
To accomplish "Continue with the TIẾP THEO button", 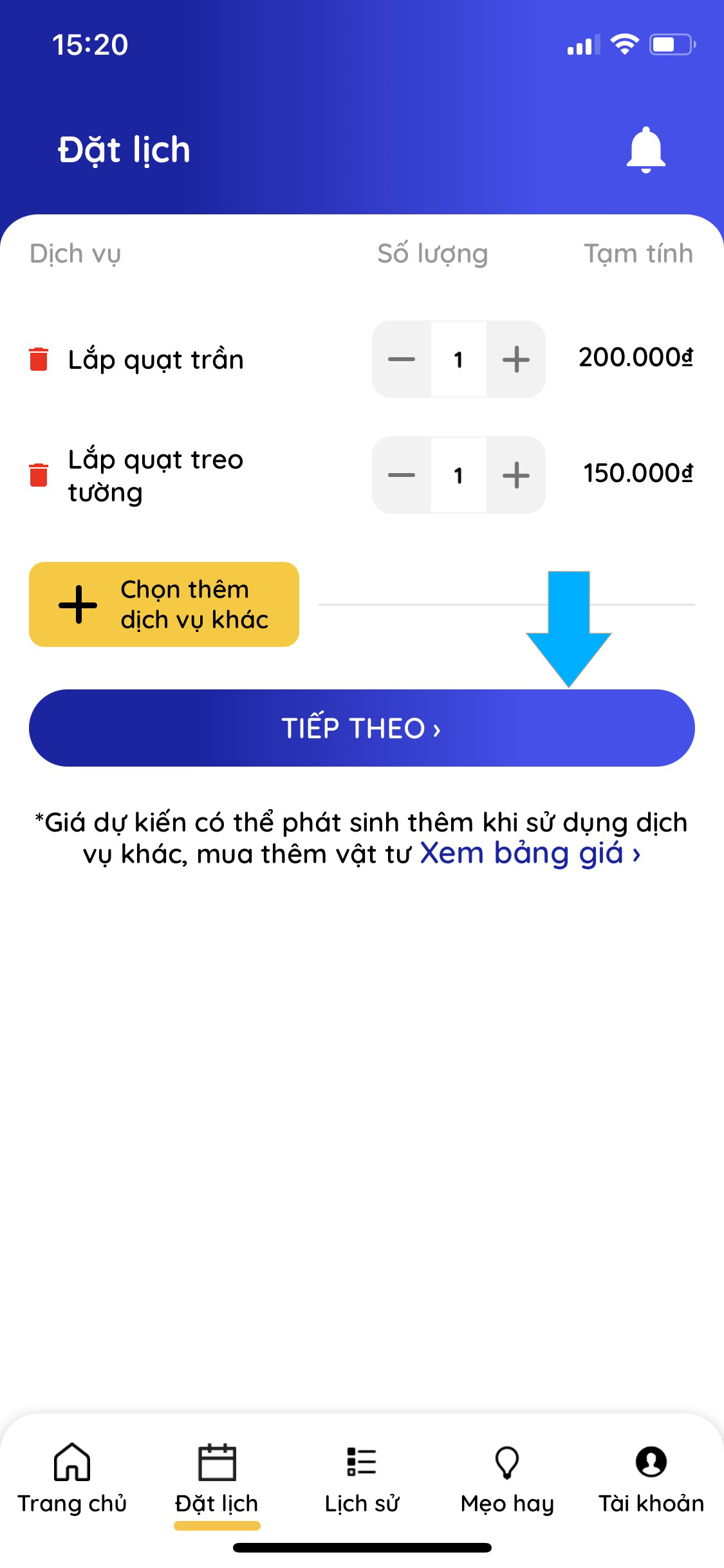I will pyautogui.click(x=362, y=728).
